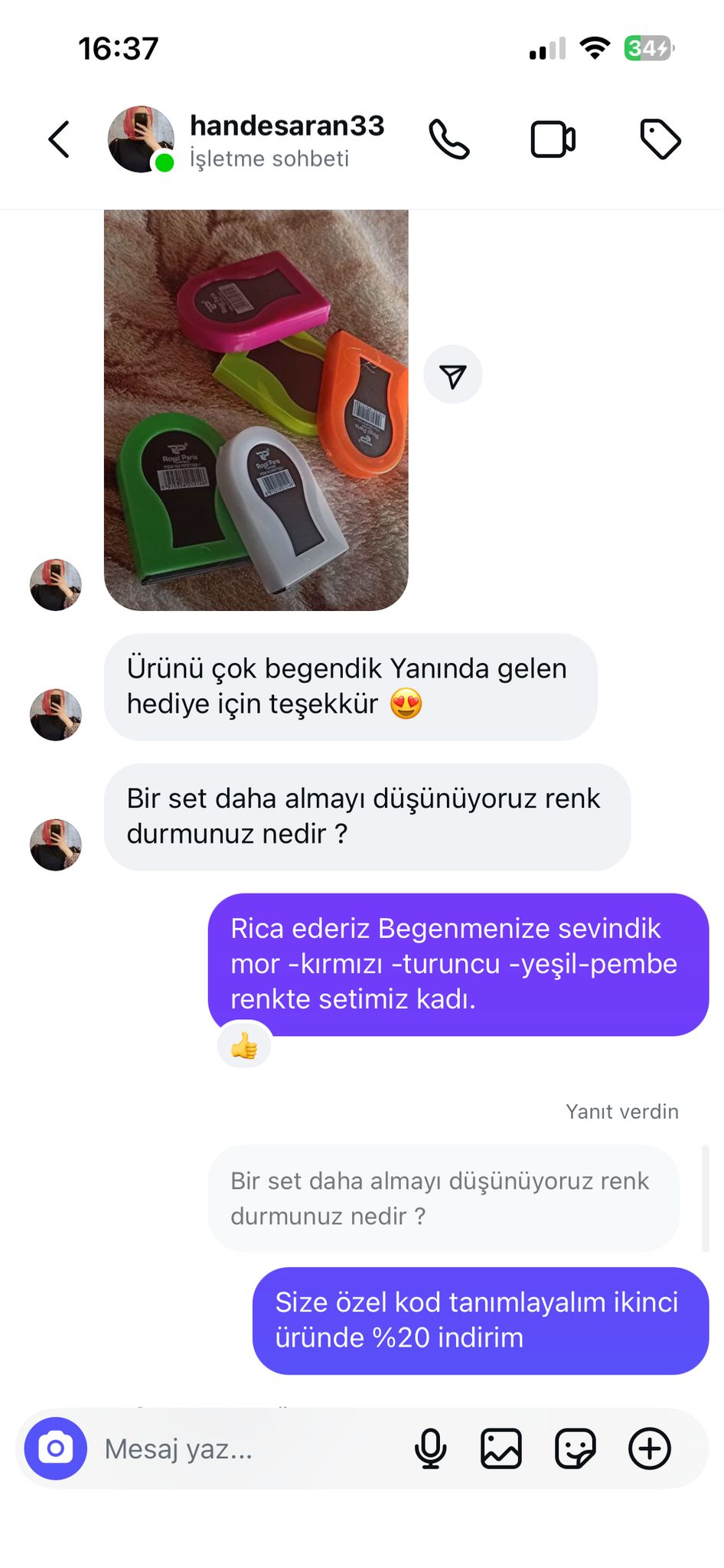View the thumbs up reaction
The width and height of the screenshot is (724, 1568).
pos(244,1046)
